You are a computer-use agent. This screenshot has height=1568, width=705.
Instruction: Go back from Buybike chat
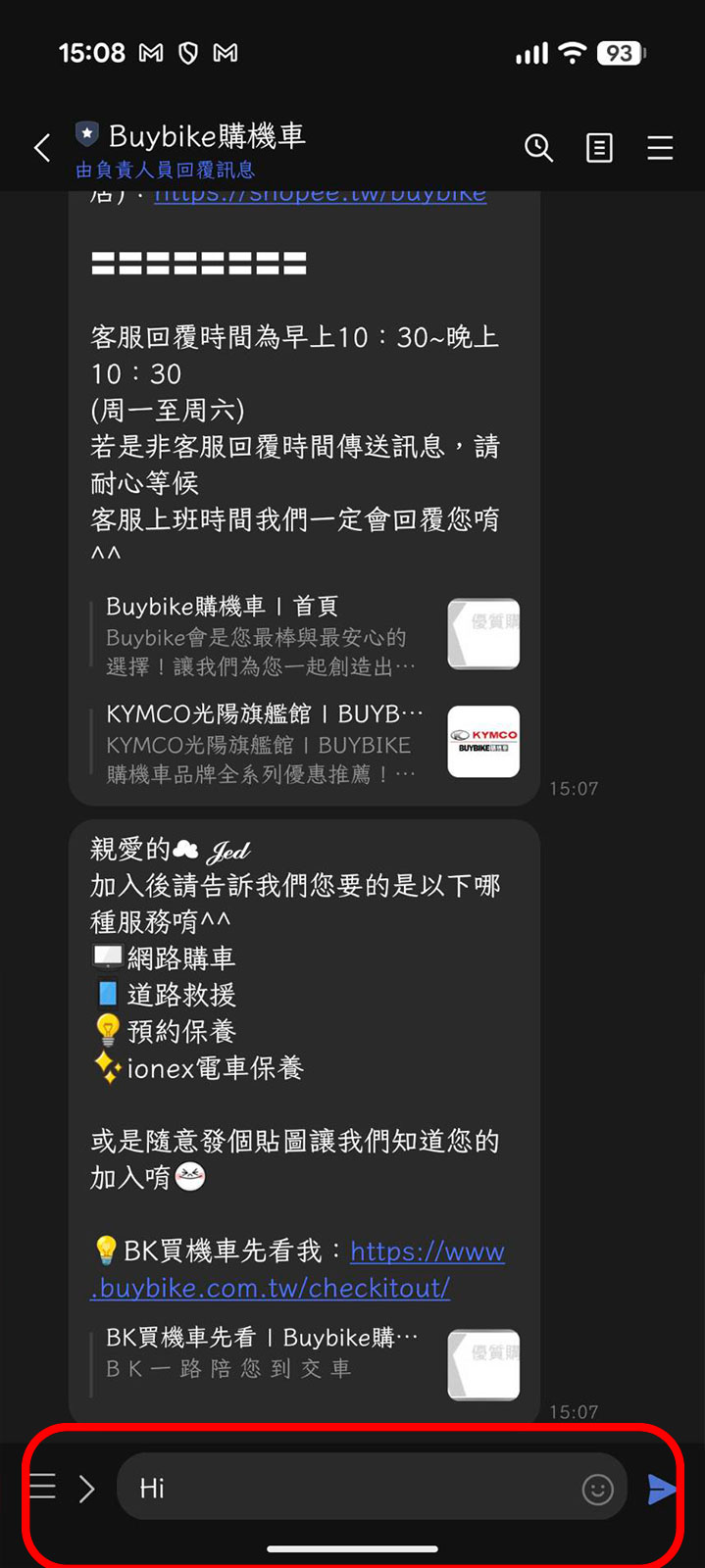pos(42,148)
